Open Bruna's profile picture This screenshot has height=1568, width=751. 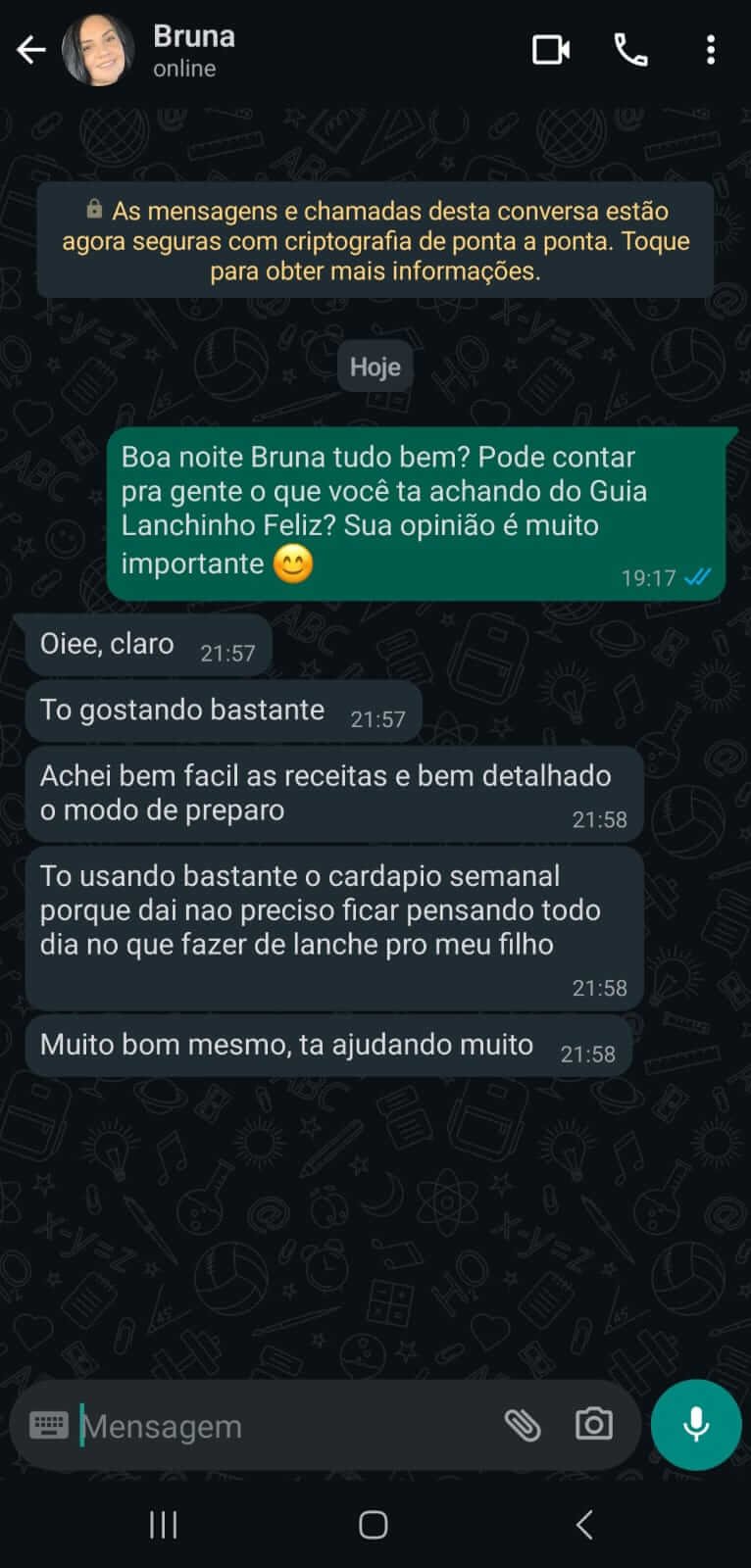97,49
